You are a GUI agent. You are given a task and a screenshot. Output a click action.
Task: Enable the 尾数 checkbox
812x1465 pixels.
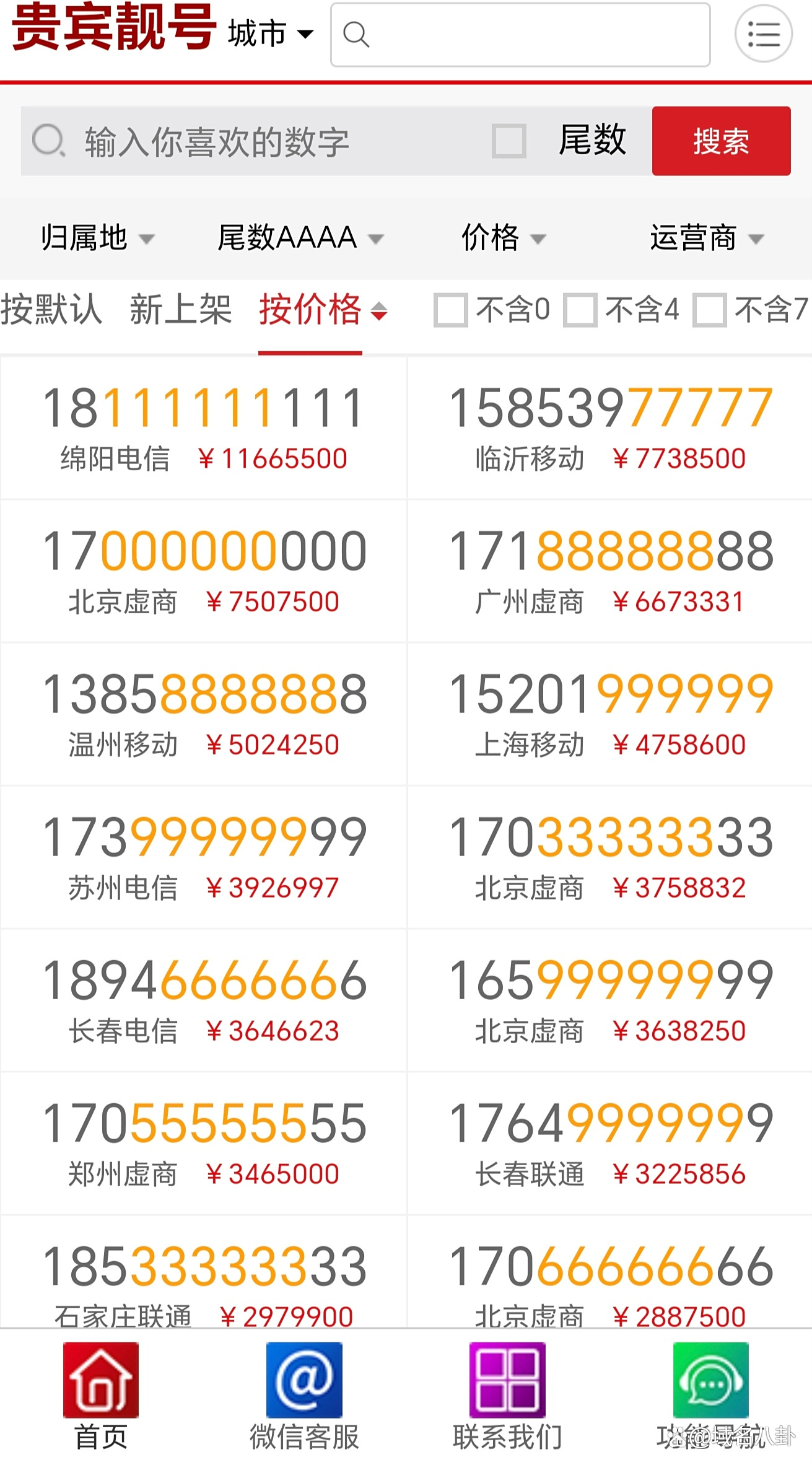click(508, 141)
